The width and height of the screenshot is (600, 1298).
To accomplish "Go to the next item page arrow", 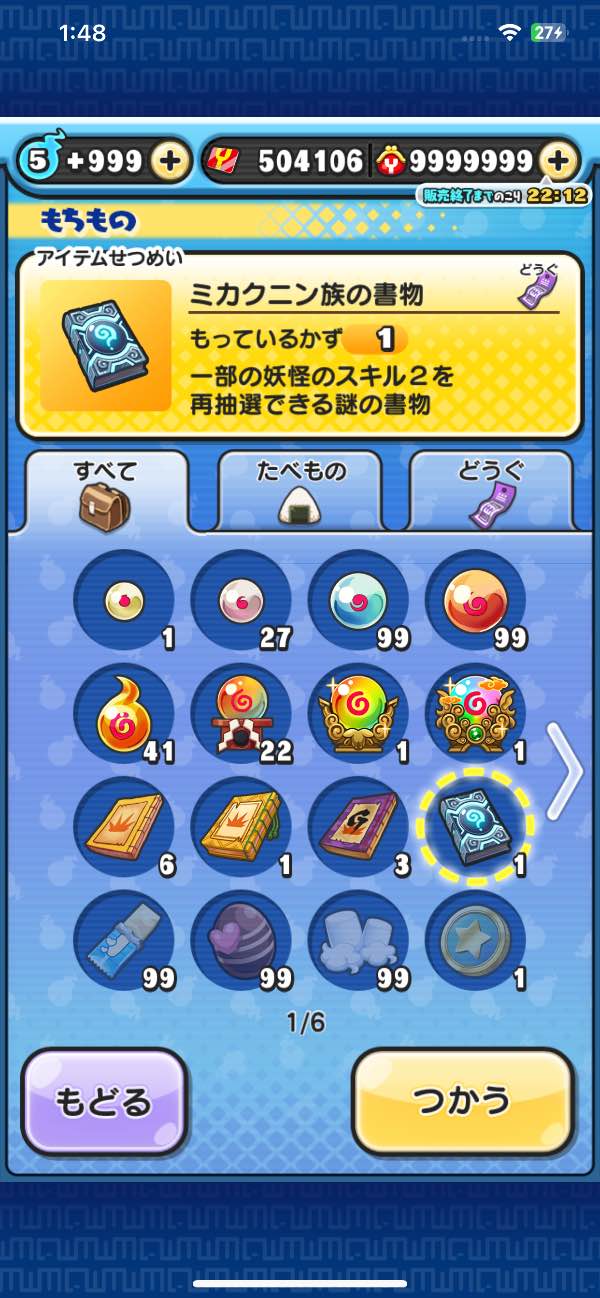I will (x=567, y=771).
